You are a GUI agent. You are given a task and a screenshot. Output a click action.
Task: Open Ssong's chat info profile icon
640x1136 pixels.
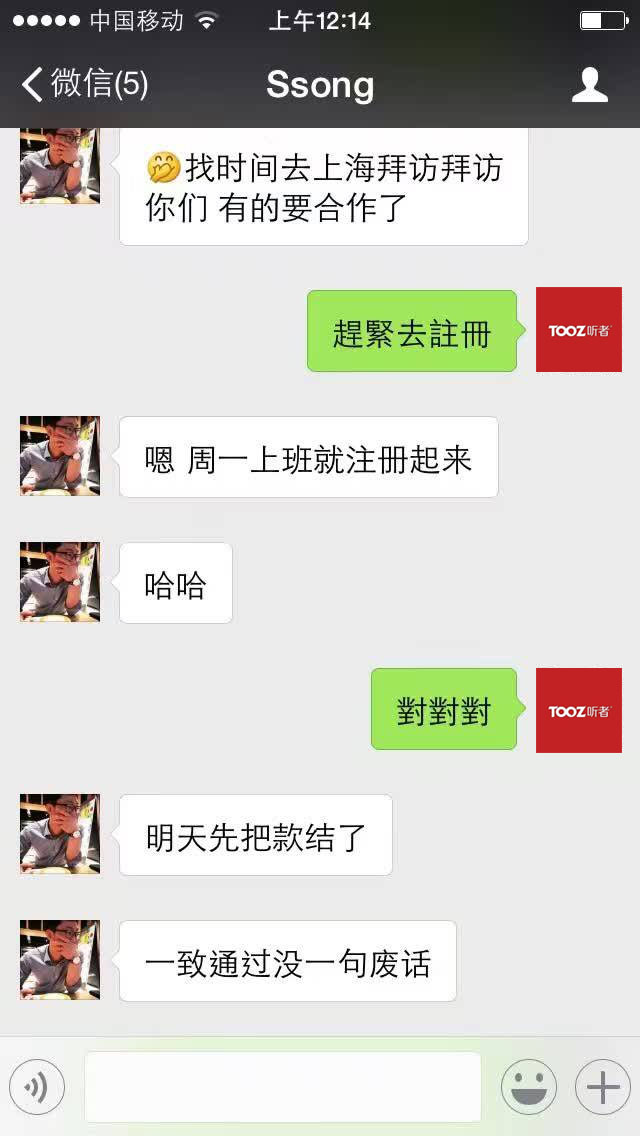coord(589,85)
